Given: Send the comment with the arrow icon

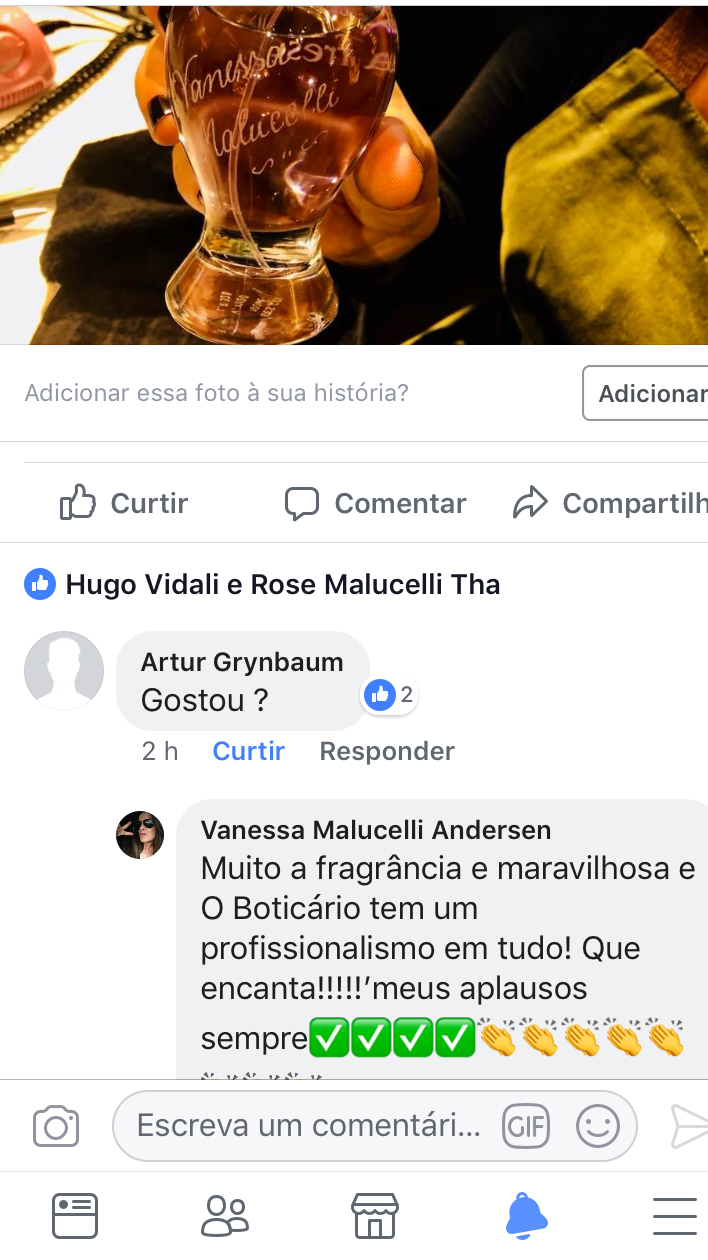Looking at the screenshot, I should [x=688, y=1126].
